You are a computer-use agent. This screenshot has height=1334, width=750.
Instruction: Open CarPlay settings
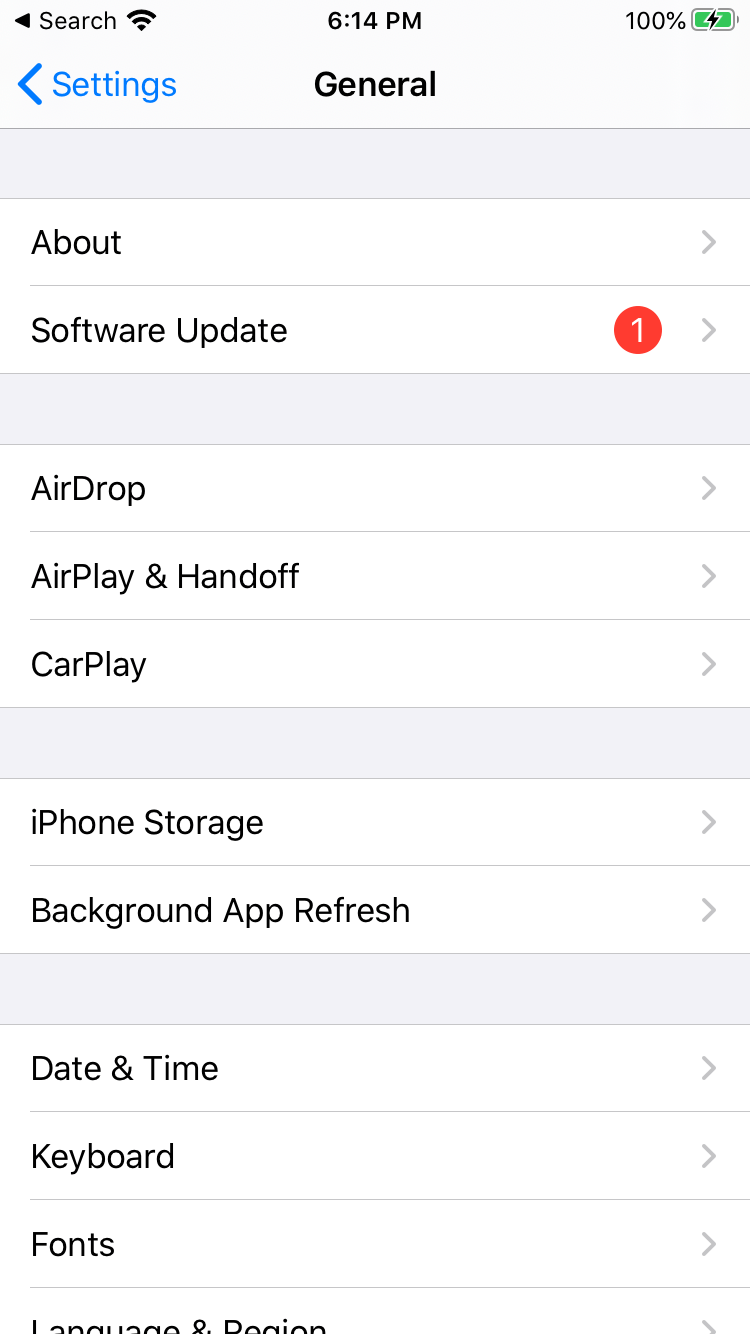(x=375, y=664)
